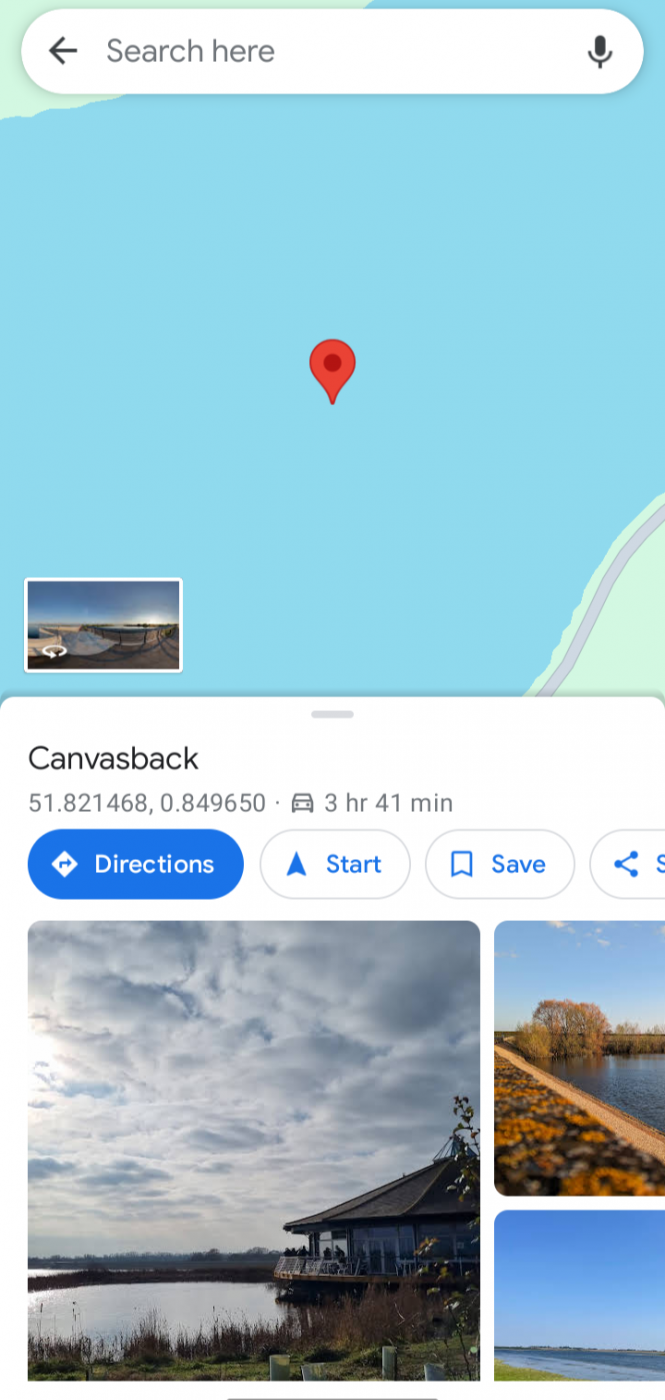Share this location

coord(632,864)
